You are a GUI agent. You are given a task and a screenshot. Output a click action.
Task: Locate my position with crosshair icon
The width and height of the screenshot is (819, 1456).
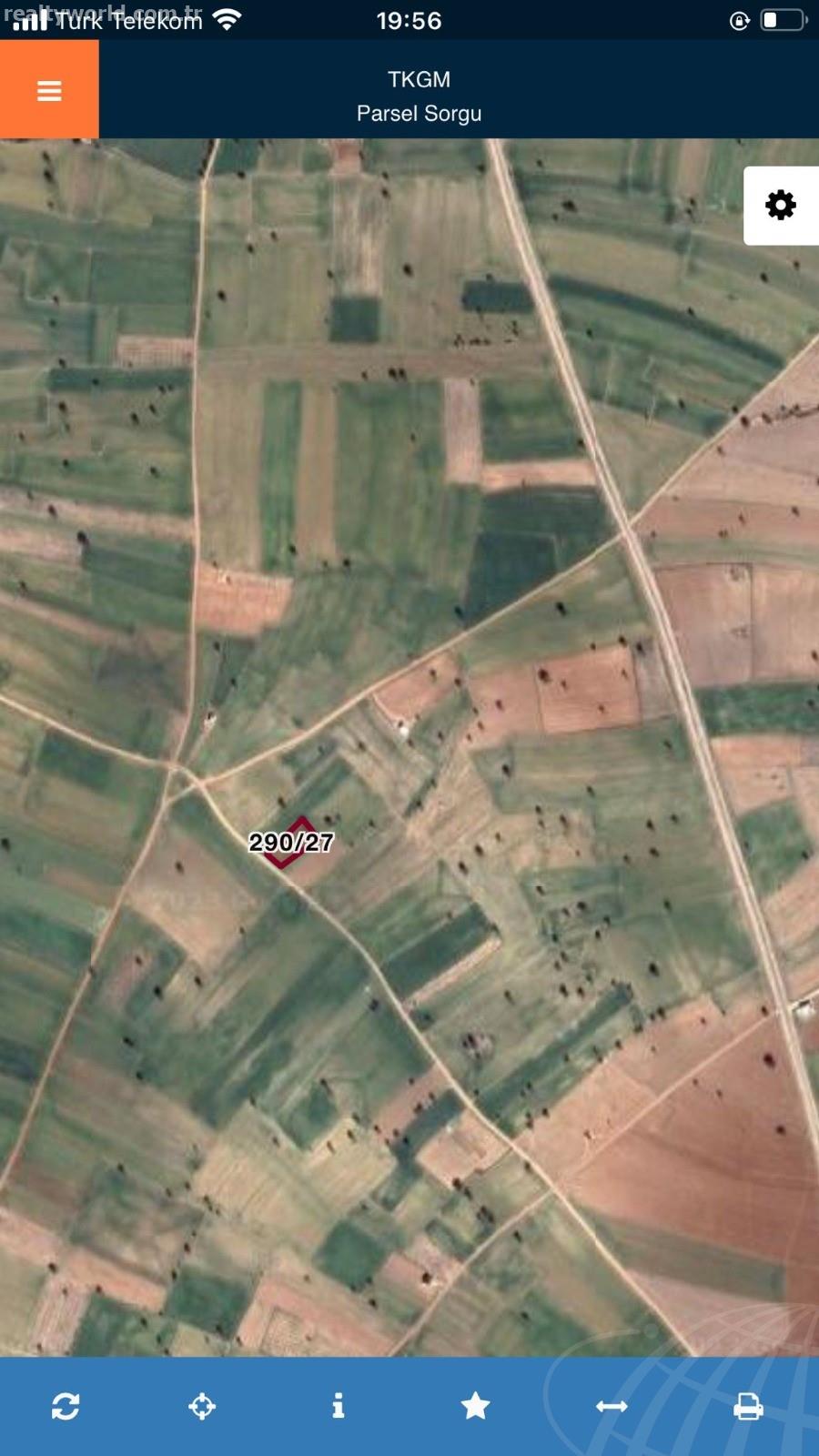[202, 1406]
